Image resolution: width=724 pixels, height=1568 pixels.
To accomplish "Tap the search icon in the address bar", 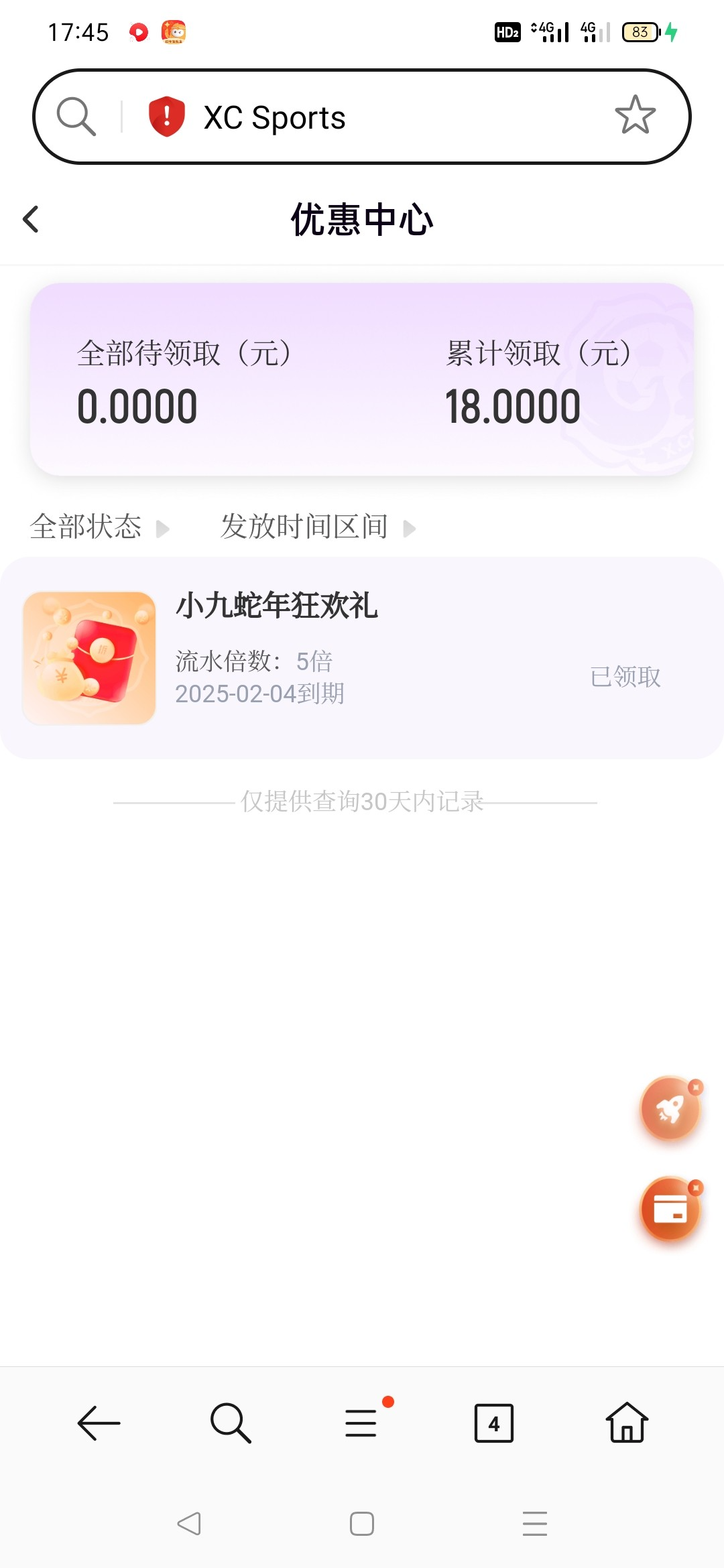I will click(76, 117).
